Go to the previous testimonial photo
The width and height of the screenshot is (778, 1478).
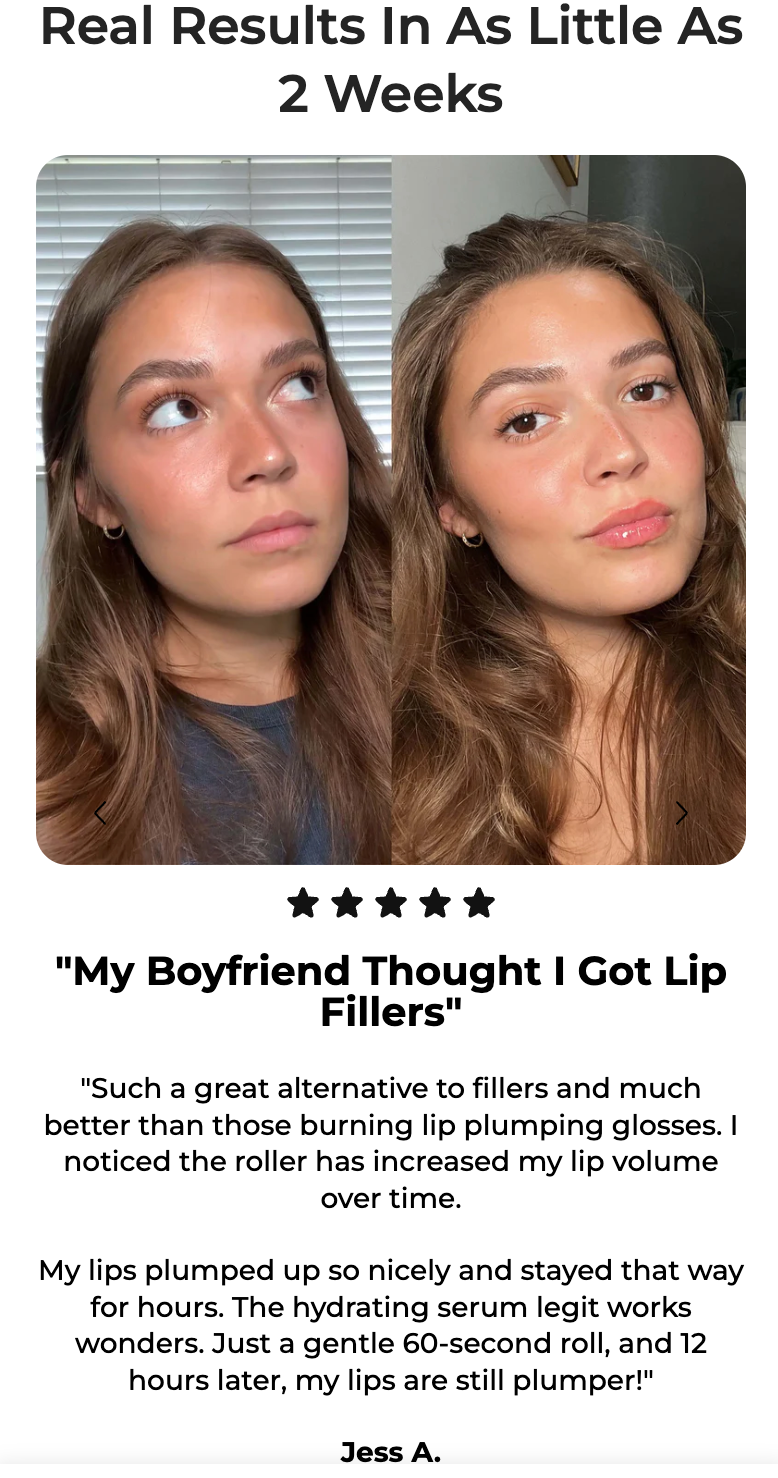pyautogui.click(x=100, y=814)
